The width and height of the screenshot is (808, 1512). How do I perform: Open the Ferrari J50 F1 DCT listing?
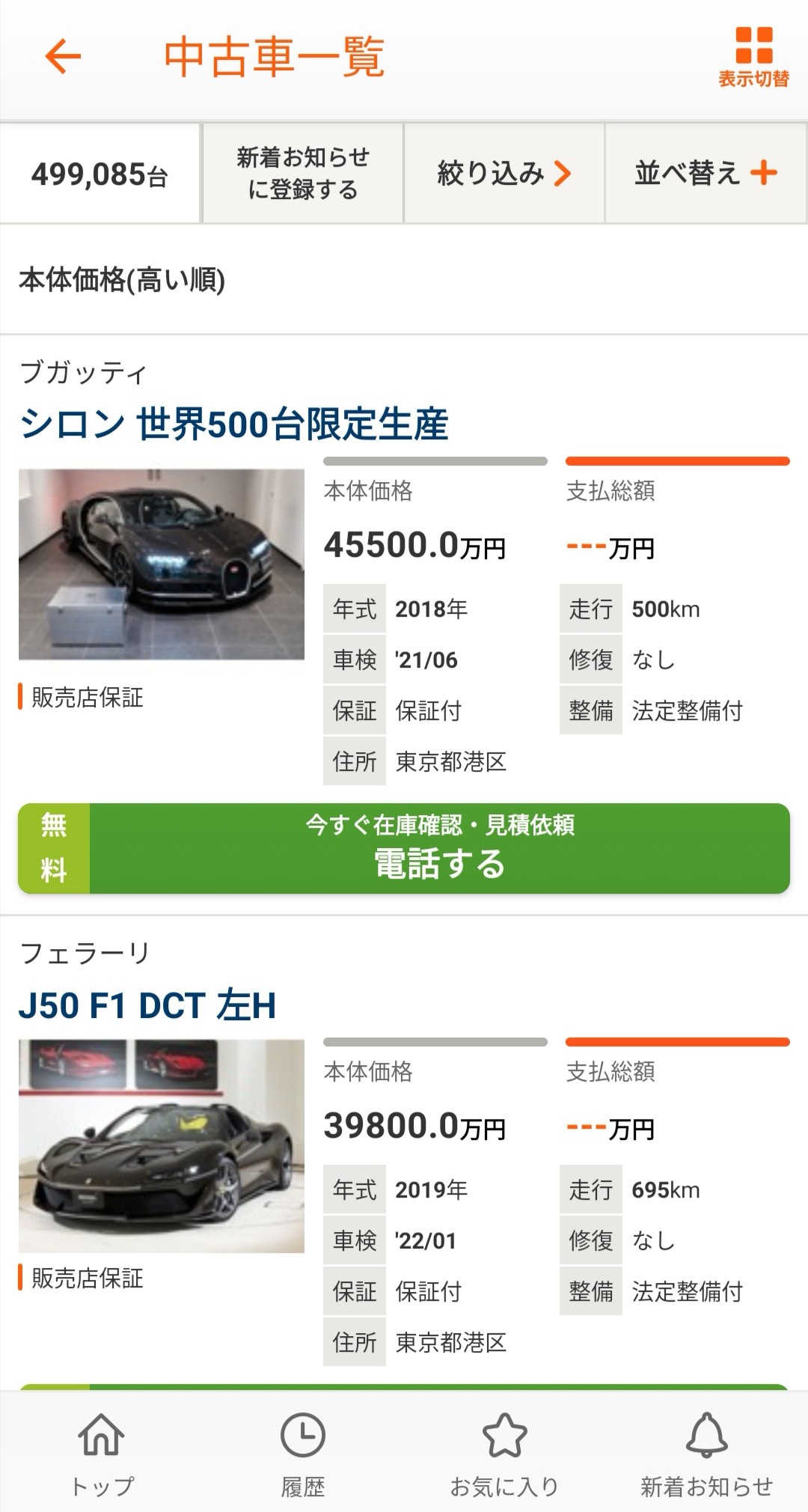[x=147, y=1005]
